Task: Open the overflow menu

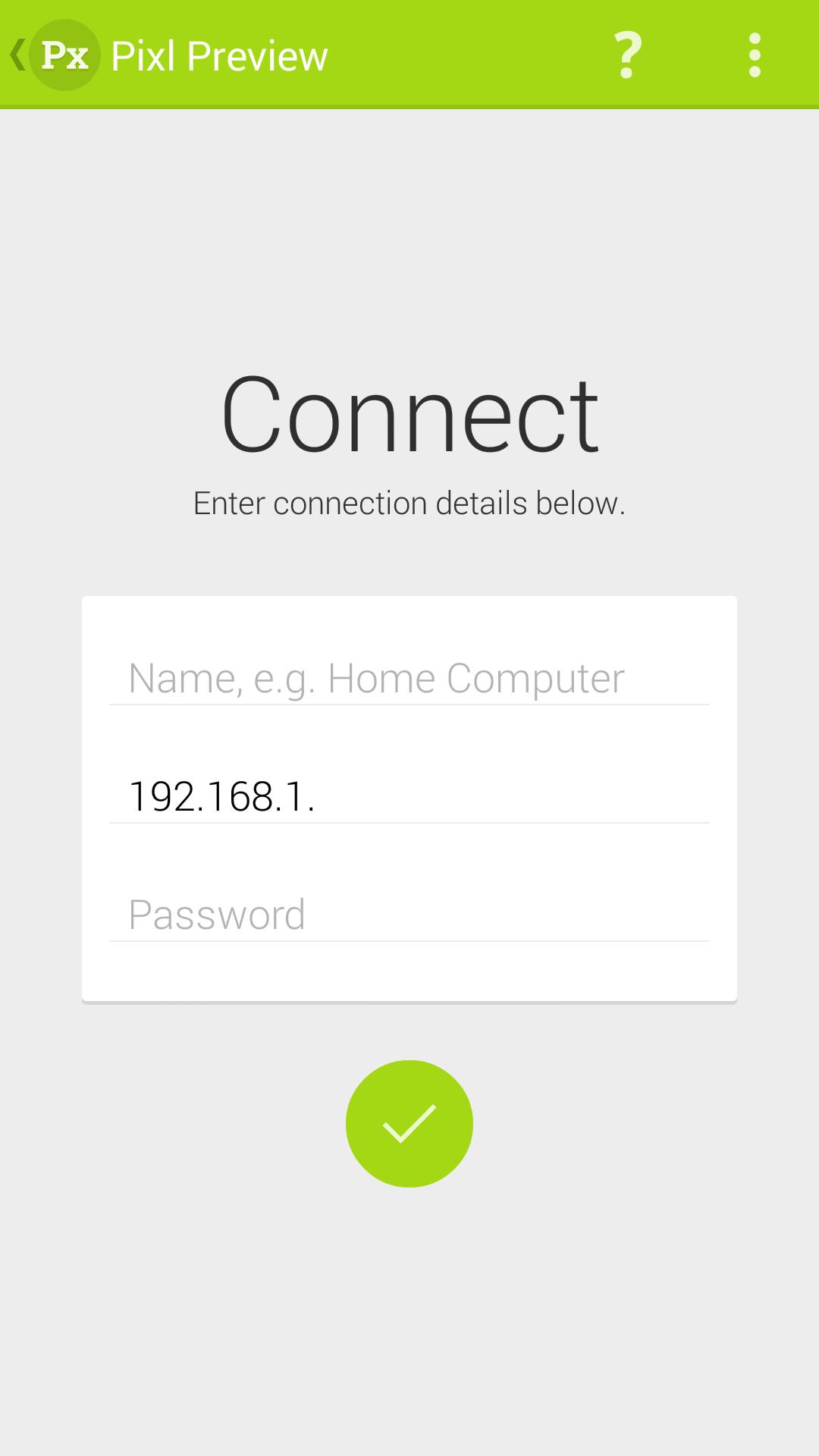Action: 754,55
